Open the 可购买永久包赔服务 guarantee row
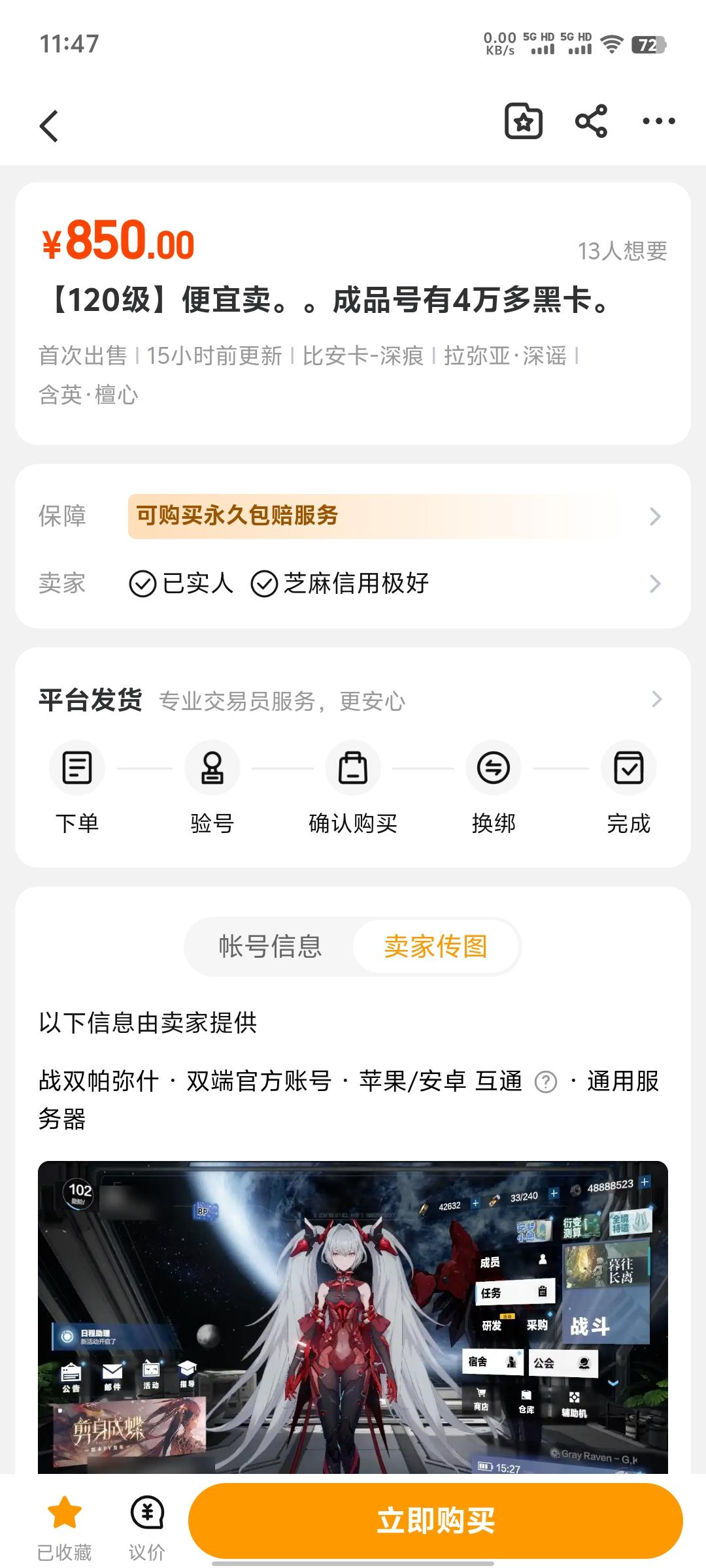This screenshot has width=706, height=1568. (353, 516)
